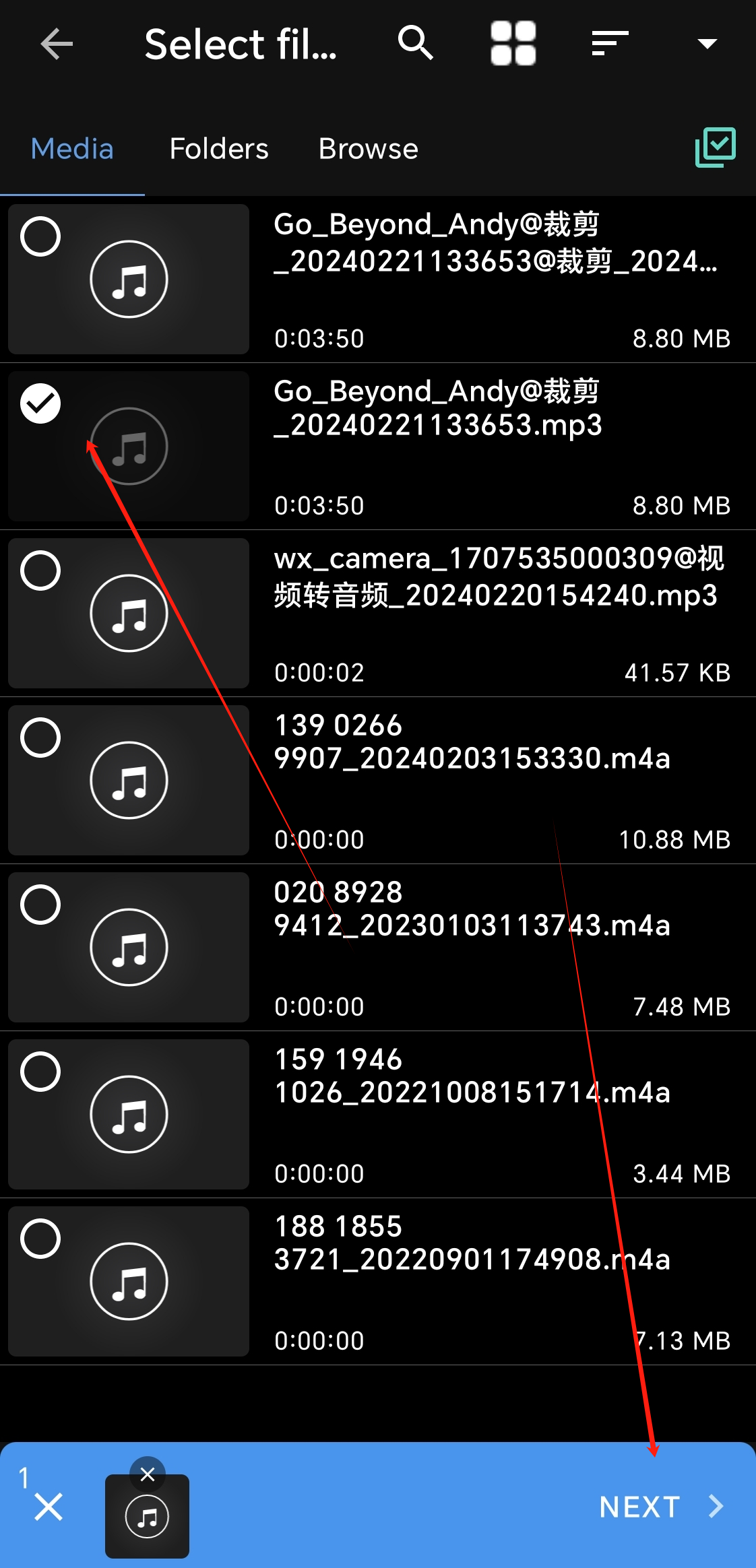Switch to grid view layout
Screen dimensions: 756x1568
(513, 43)
